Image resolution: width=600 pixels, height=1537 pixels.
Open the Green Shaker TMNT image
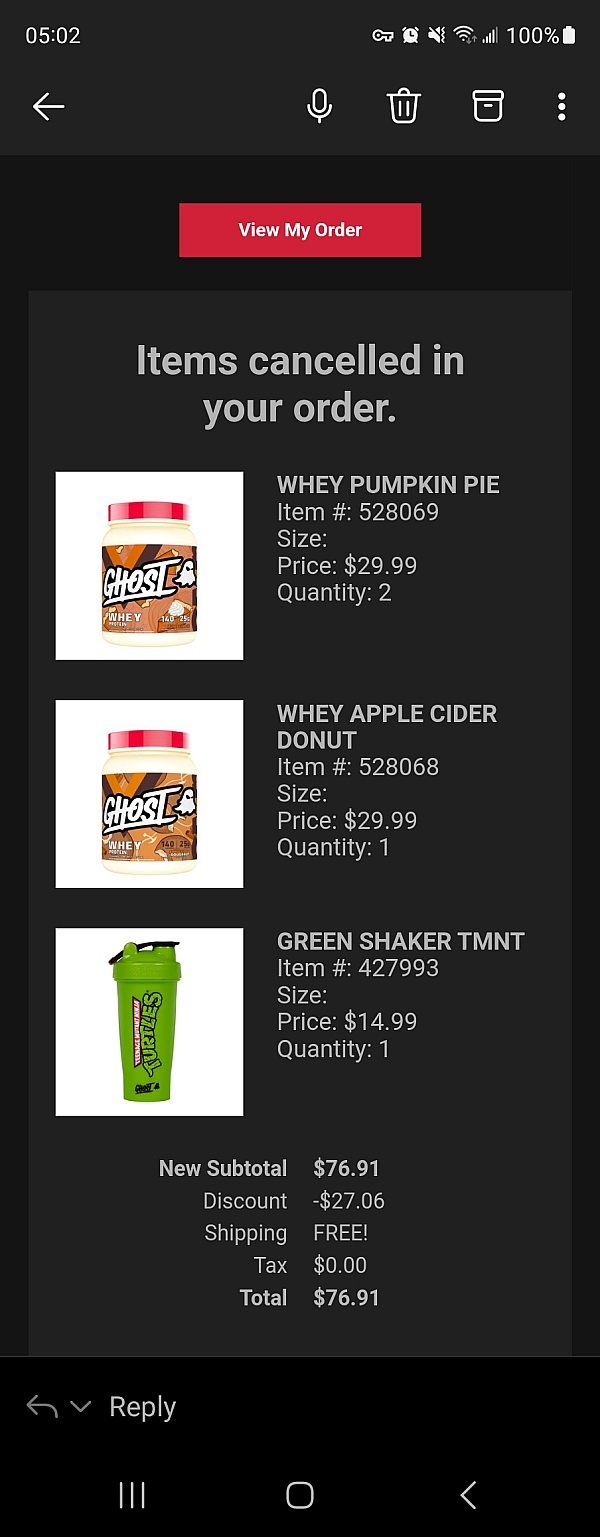[150, 1022]
